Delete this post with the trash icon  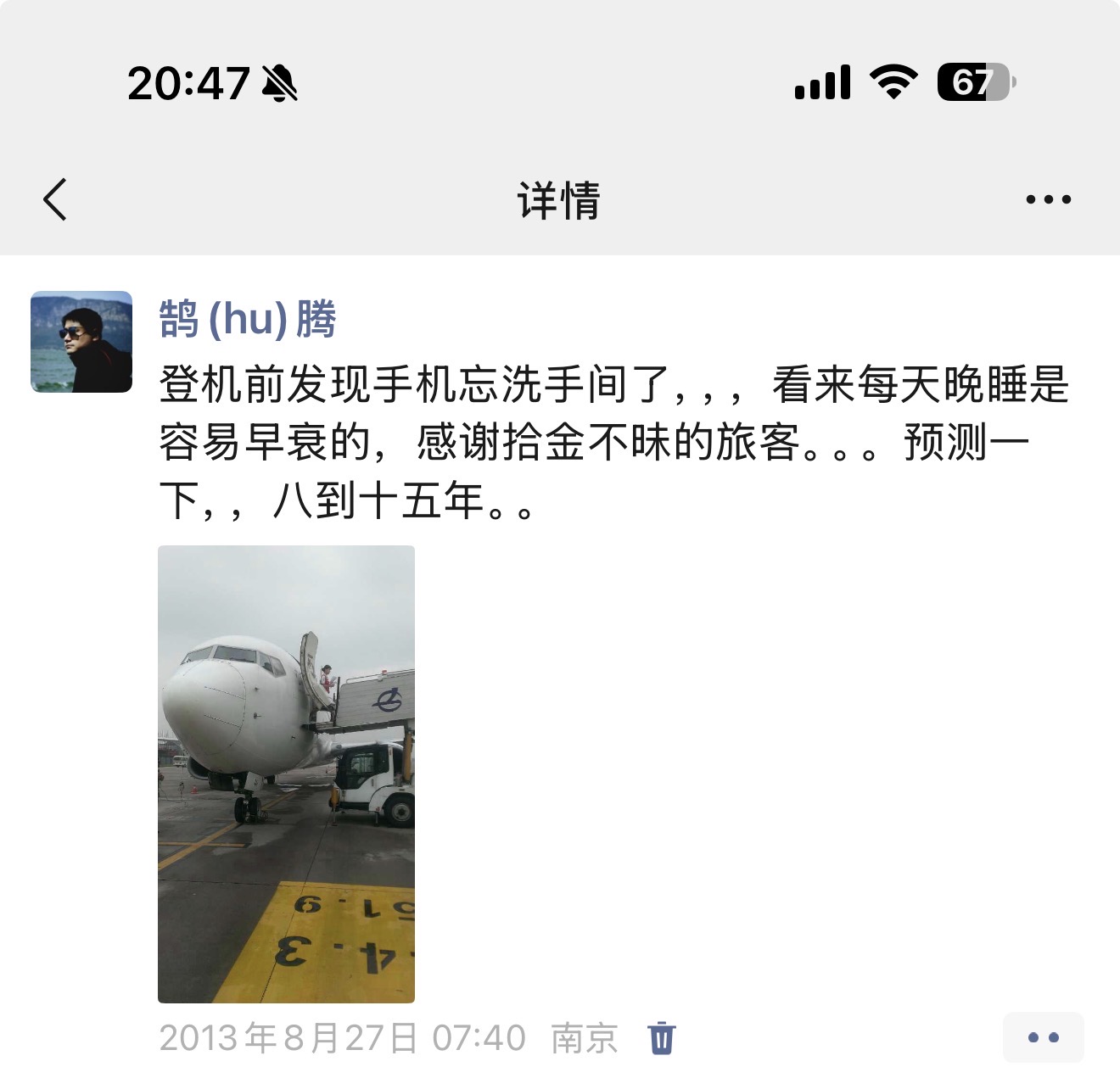point(661,1037)
